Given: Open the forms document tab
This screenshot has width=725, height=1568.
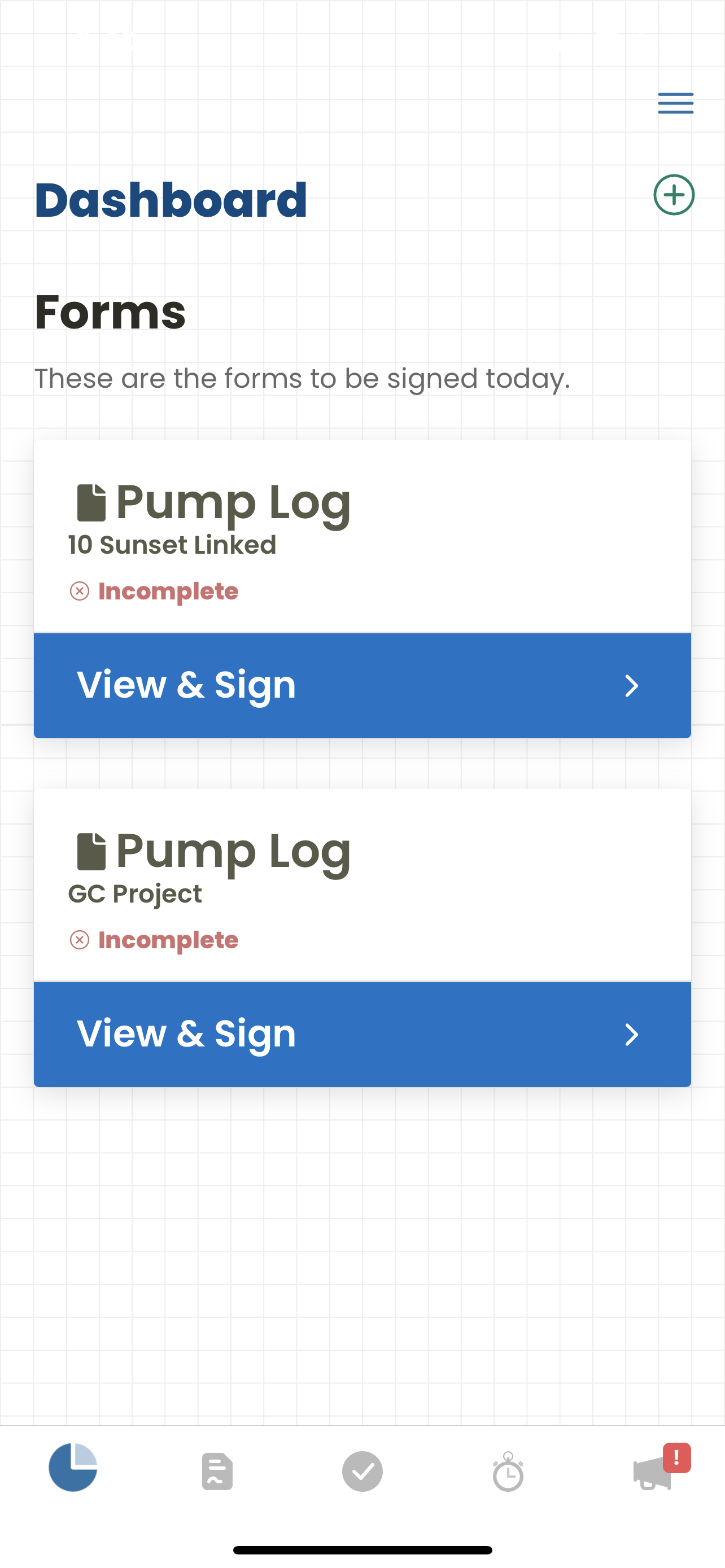Looking at the screenshot, I should pos(217,1471).
